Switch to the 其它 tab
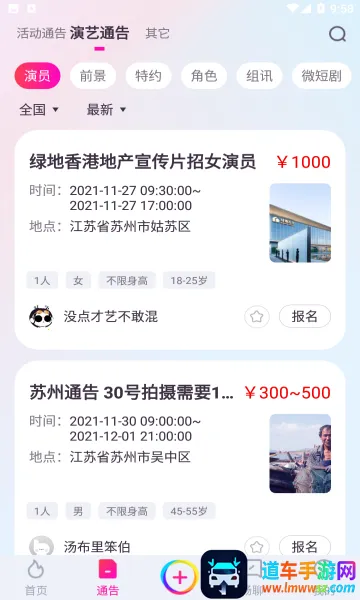The image size is (360, 600). (157, 33)
